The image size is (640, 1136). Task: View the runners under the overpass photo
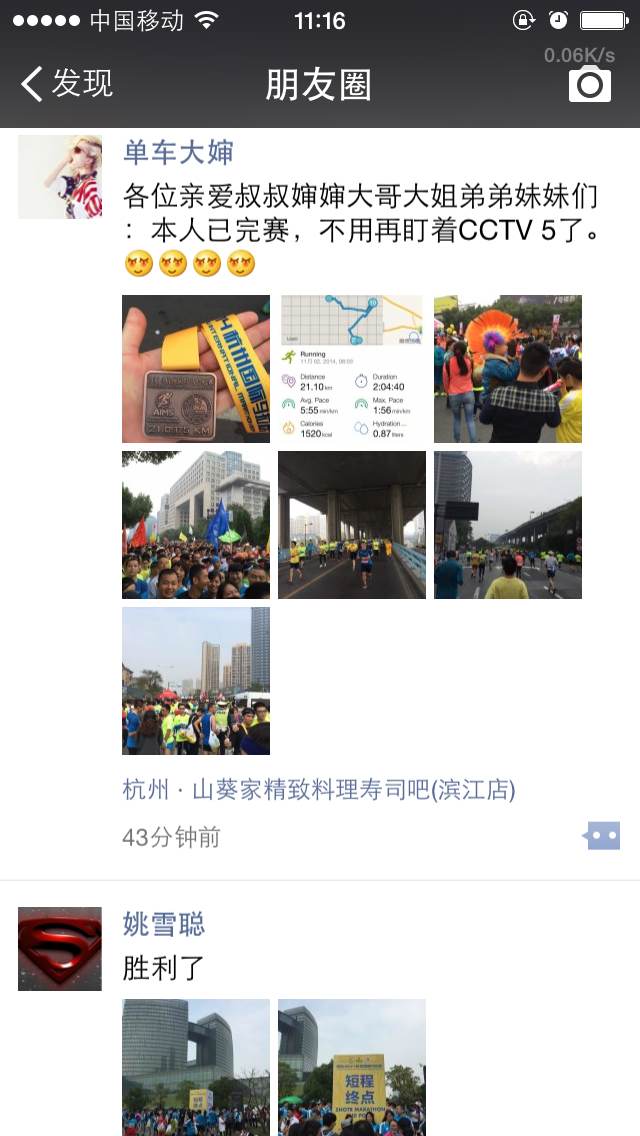coord(352,525)
